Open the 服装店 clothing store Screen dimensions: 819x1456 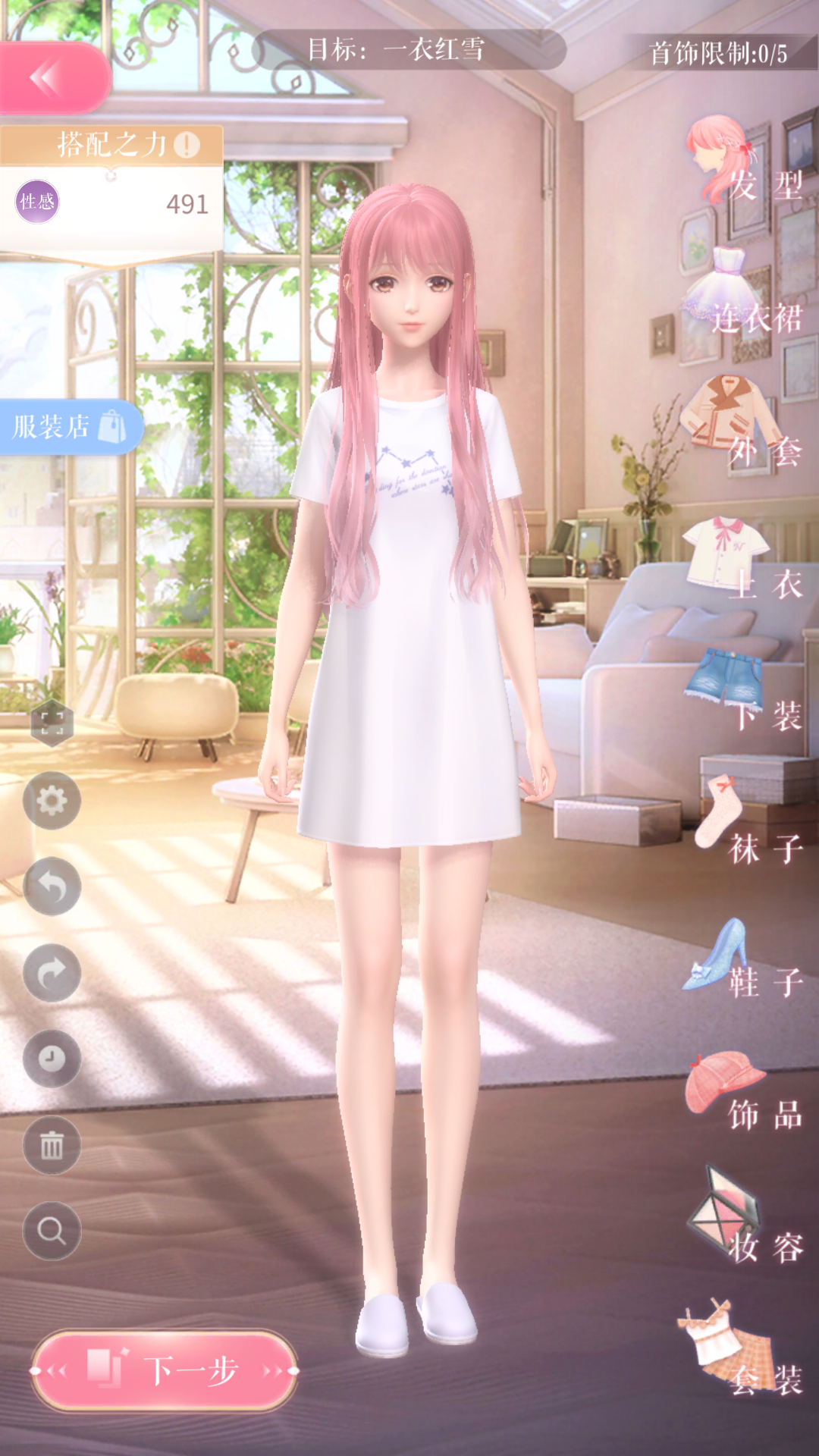68,427
